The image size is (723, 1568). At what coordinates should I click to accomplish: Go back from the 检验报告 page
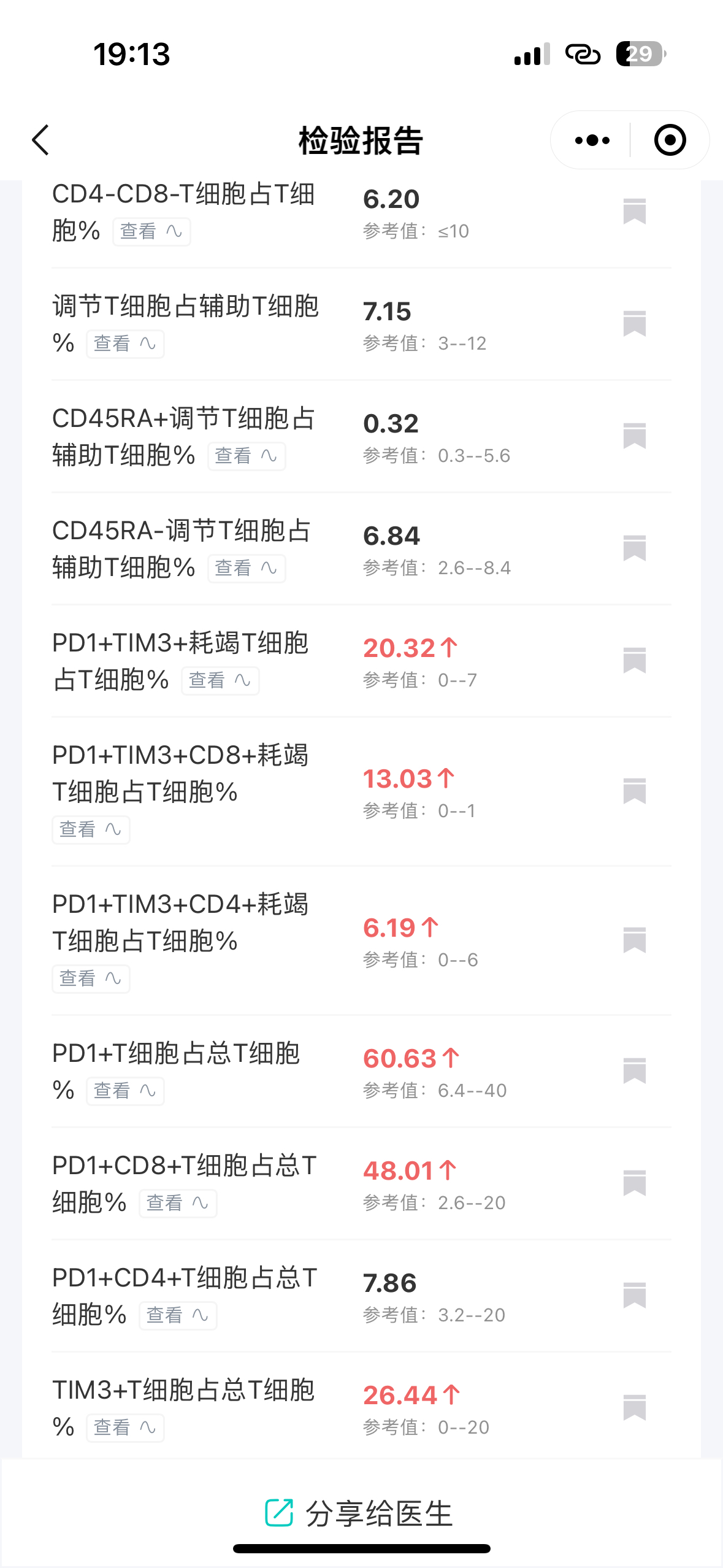(x=40, y=140)
